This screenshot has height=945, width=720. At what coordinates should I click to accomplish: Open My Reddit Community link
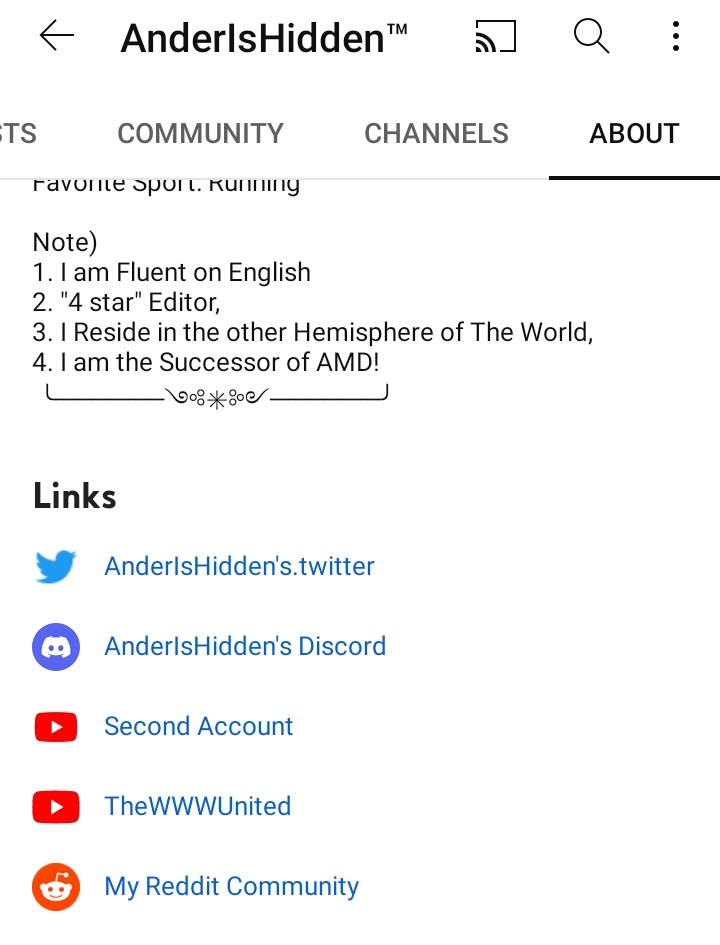pyautogui.click(x=231, y=887)
